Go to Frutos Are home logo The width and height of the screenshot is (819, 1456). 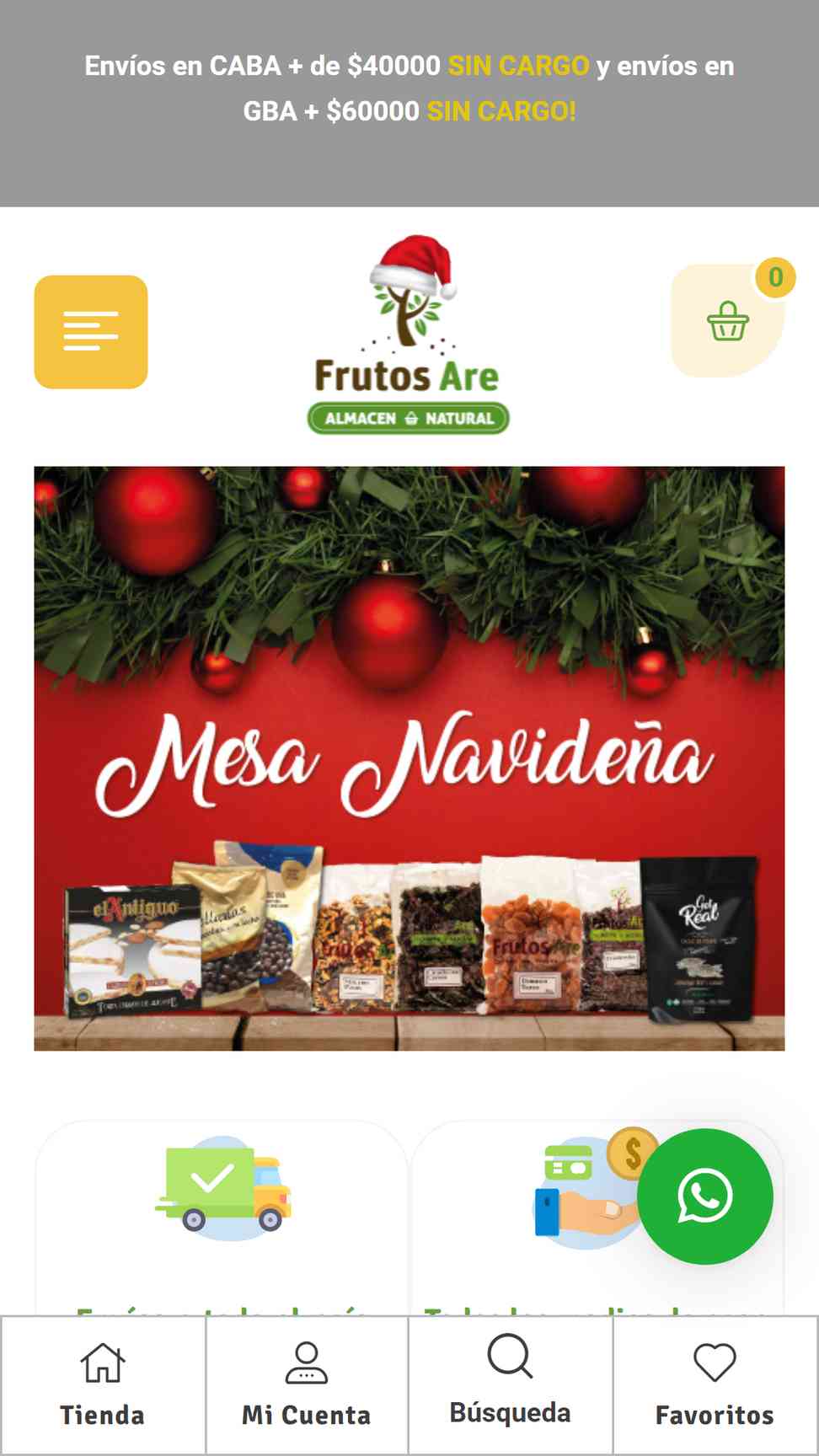[409, 335]
